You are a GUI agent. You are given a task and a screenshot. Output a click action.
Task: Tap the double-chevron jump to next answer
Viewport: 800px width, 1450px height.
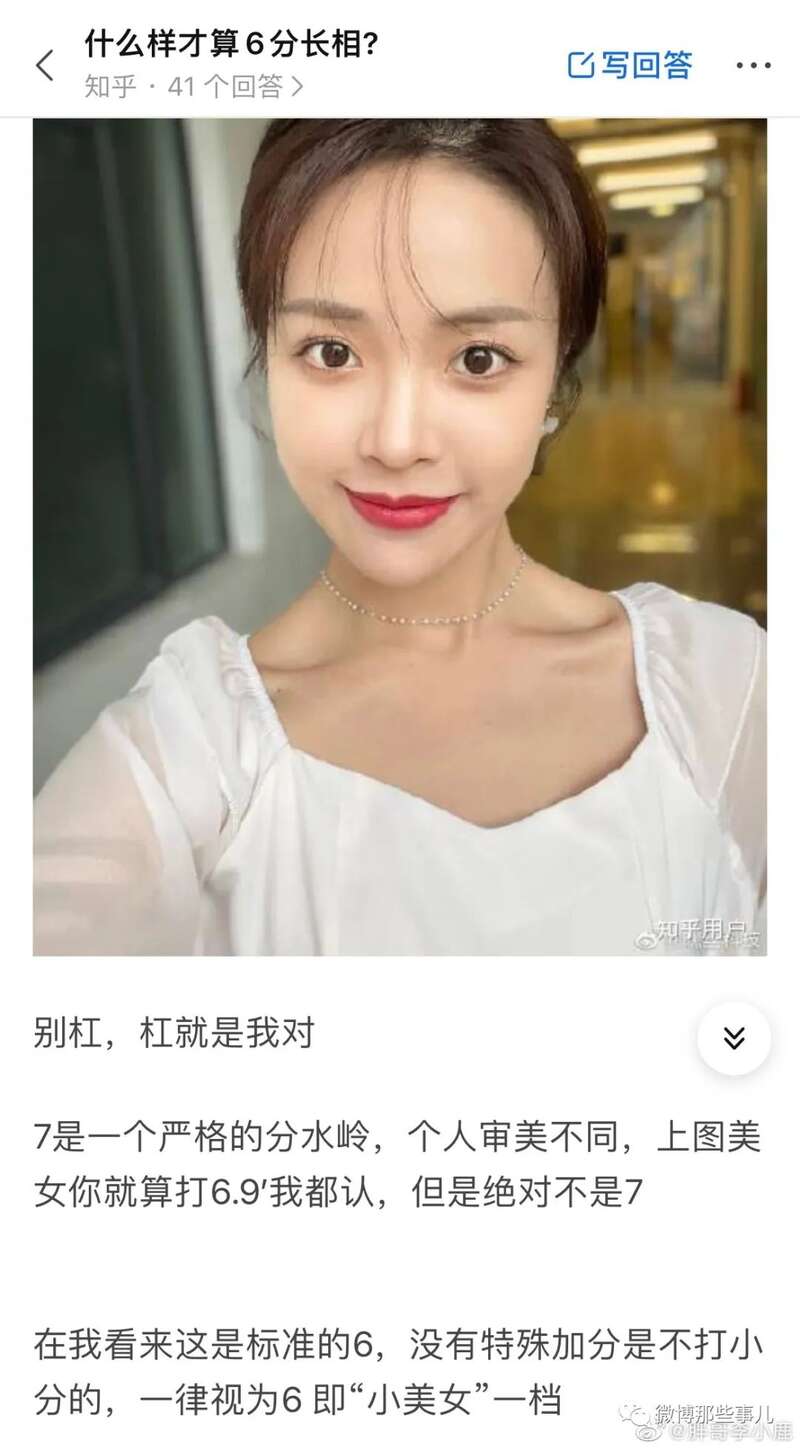click(x=734, y=1038)
